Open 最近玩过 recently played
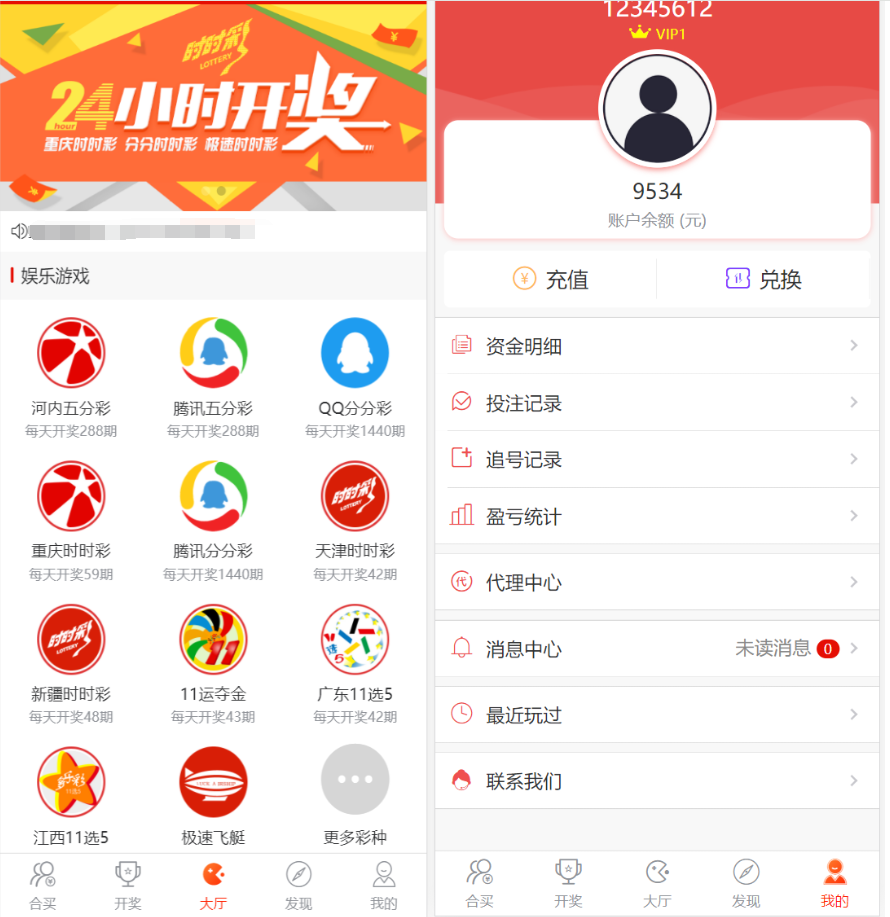The height and width of the screenshot is (917, 890). tap(657, 715)
